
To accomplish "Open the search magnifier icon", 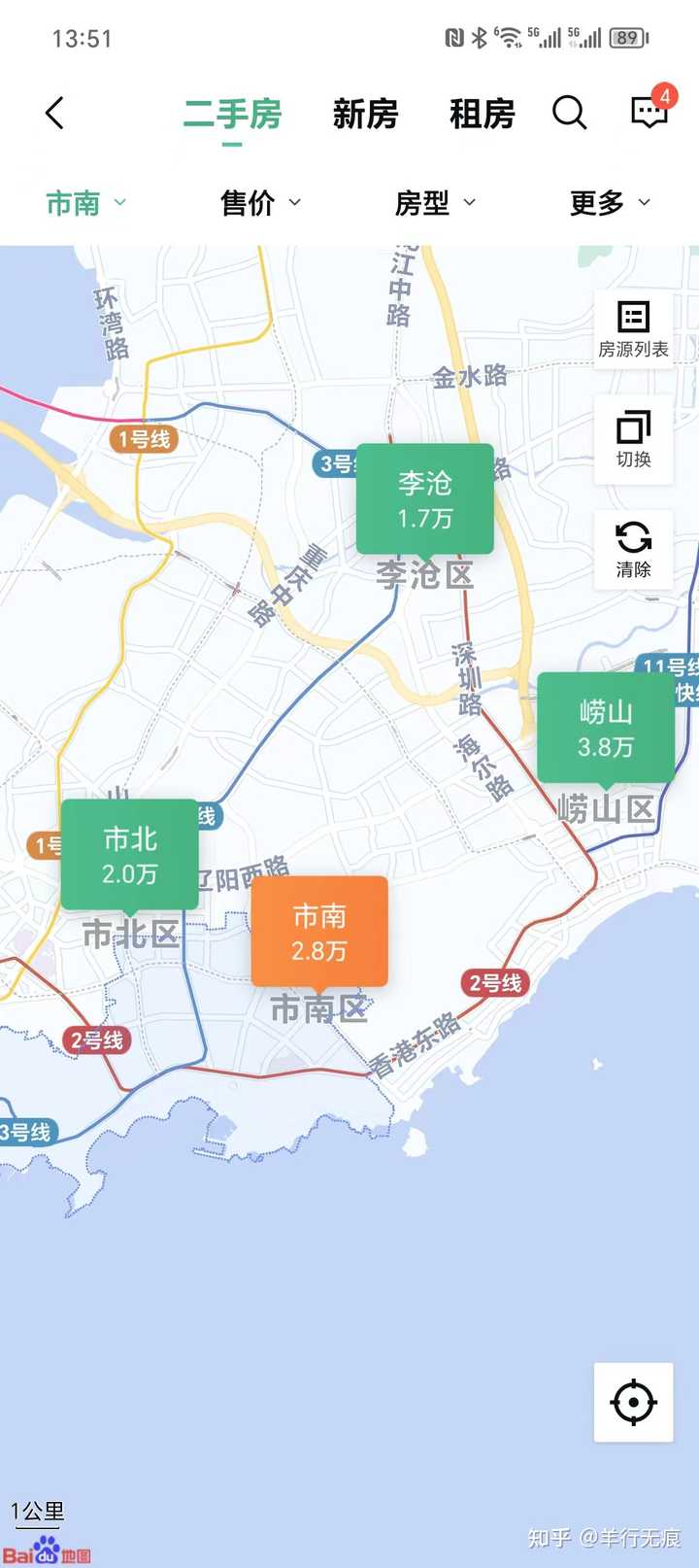I will click(570, 114).
